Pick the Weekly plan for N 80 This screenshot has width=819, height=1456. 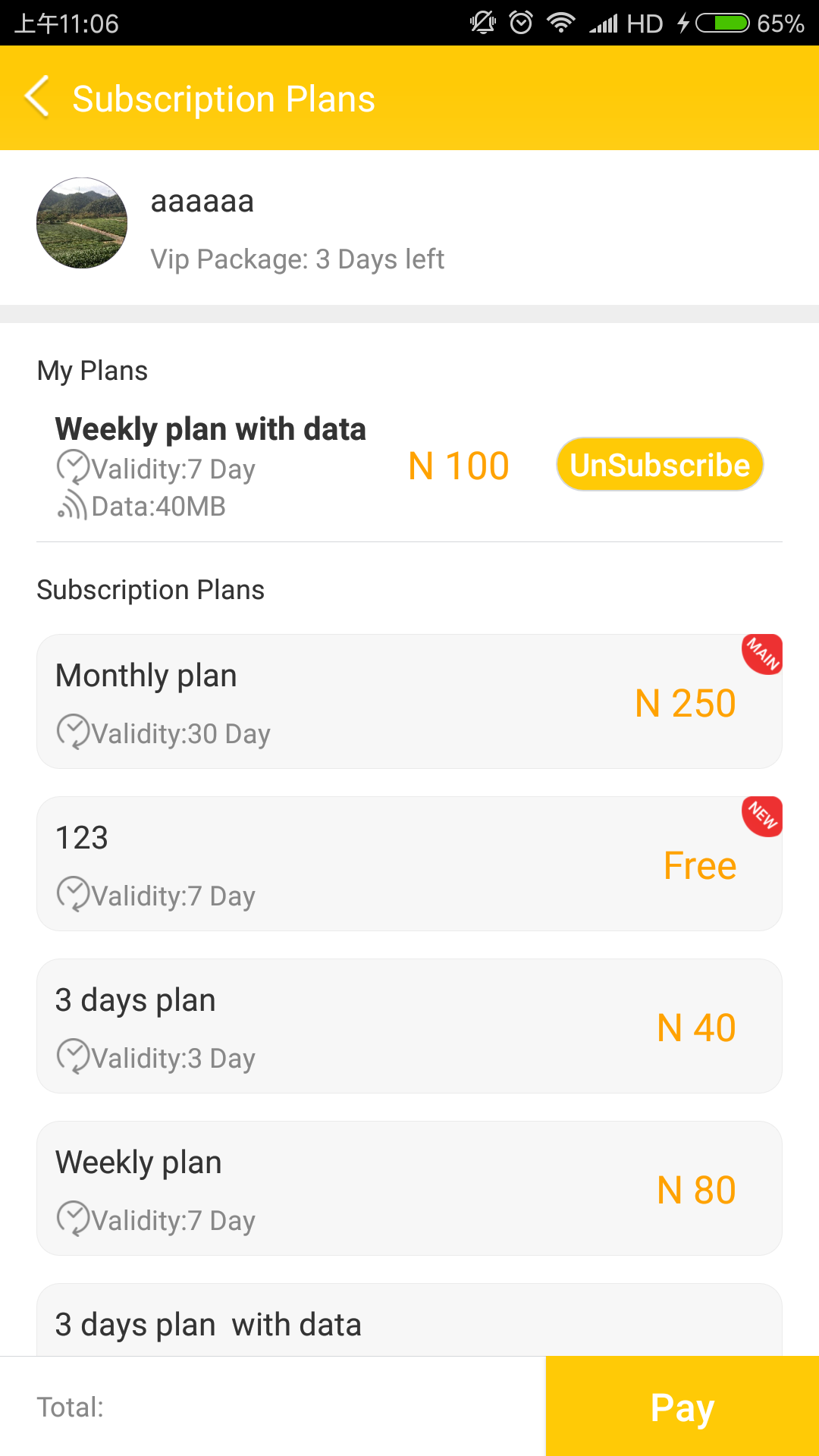click(409, 1188)
